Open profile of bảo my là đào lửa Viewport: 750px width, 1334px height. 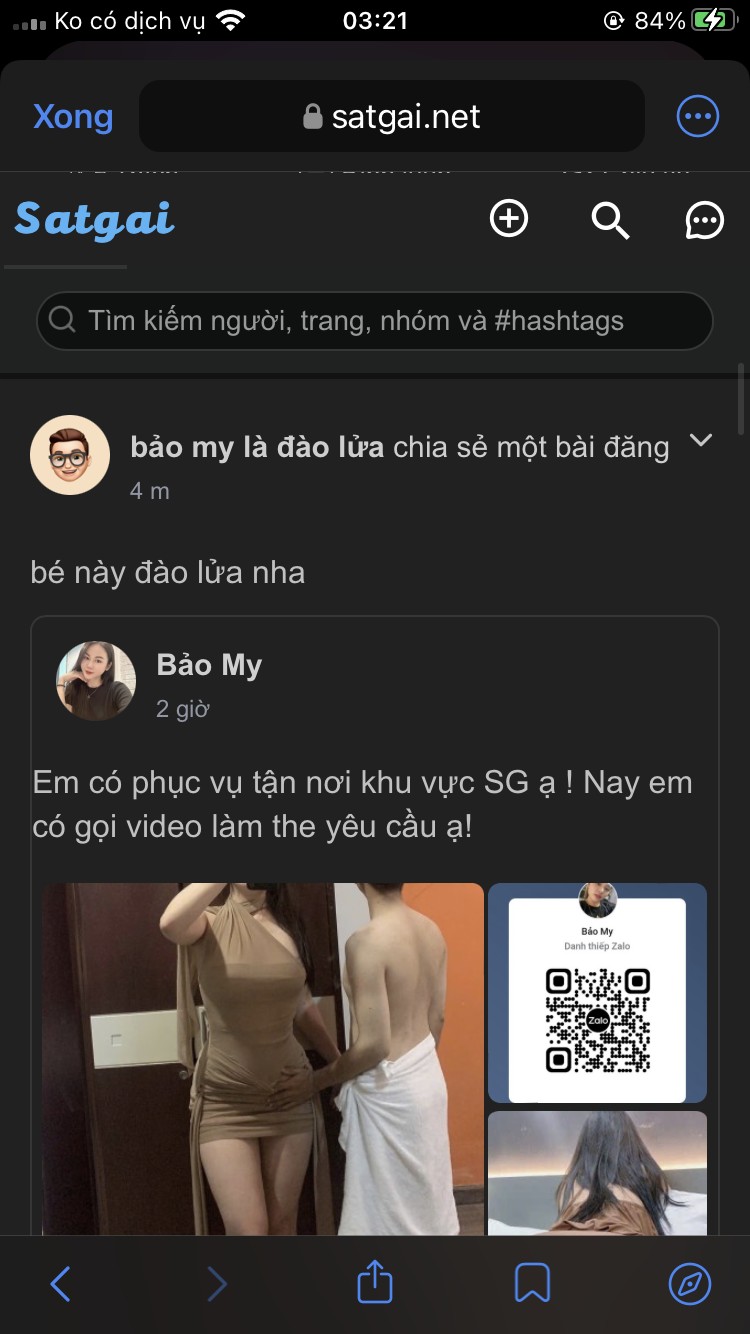(x=257, y=447)
